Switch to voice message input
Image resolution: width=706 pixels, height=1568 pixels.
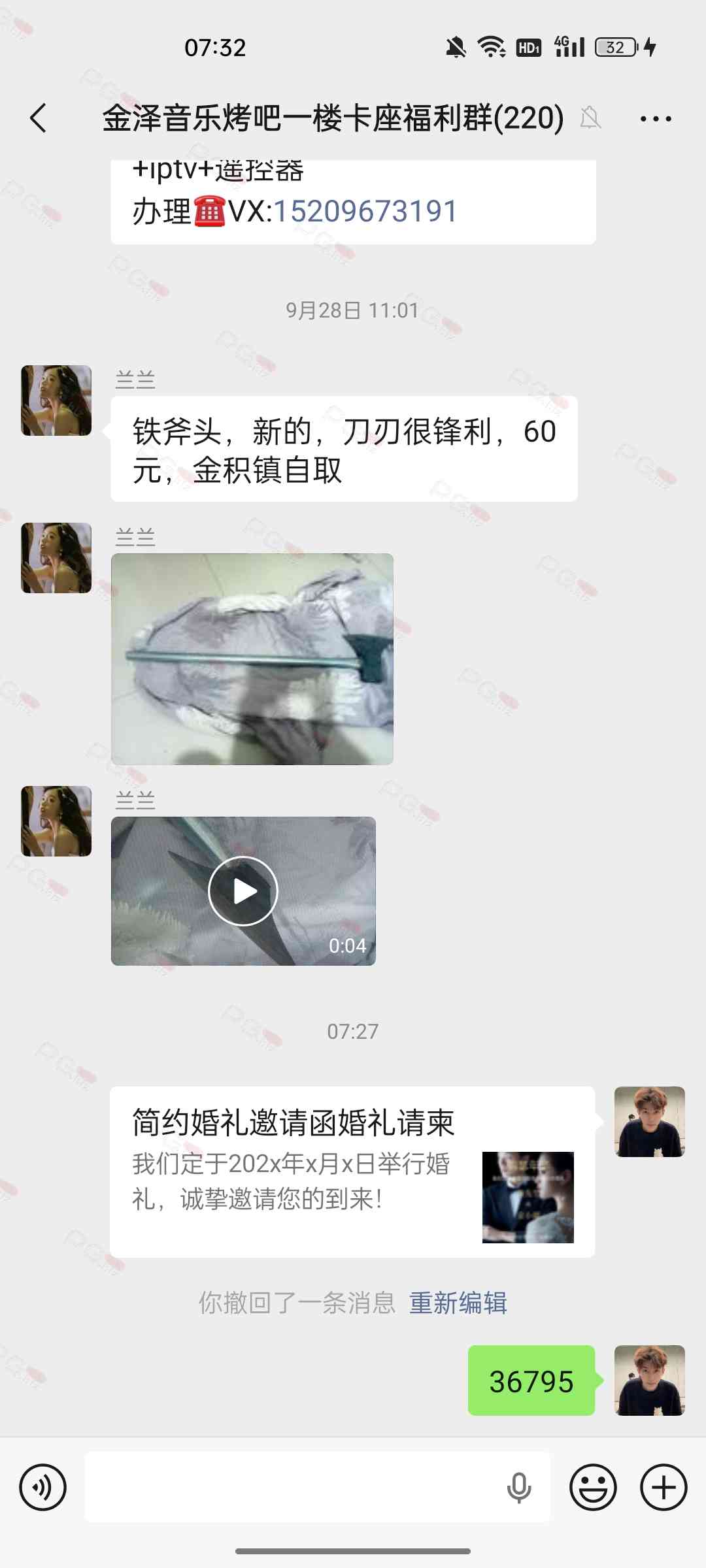pos(43,1488)
